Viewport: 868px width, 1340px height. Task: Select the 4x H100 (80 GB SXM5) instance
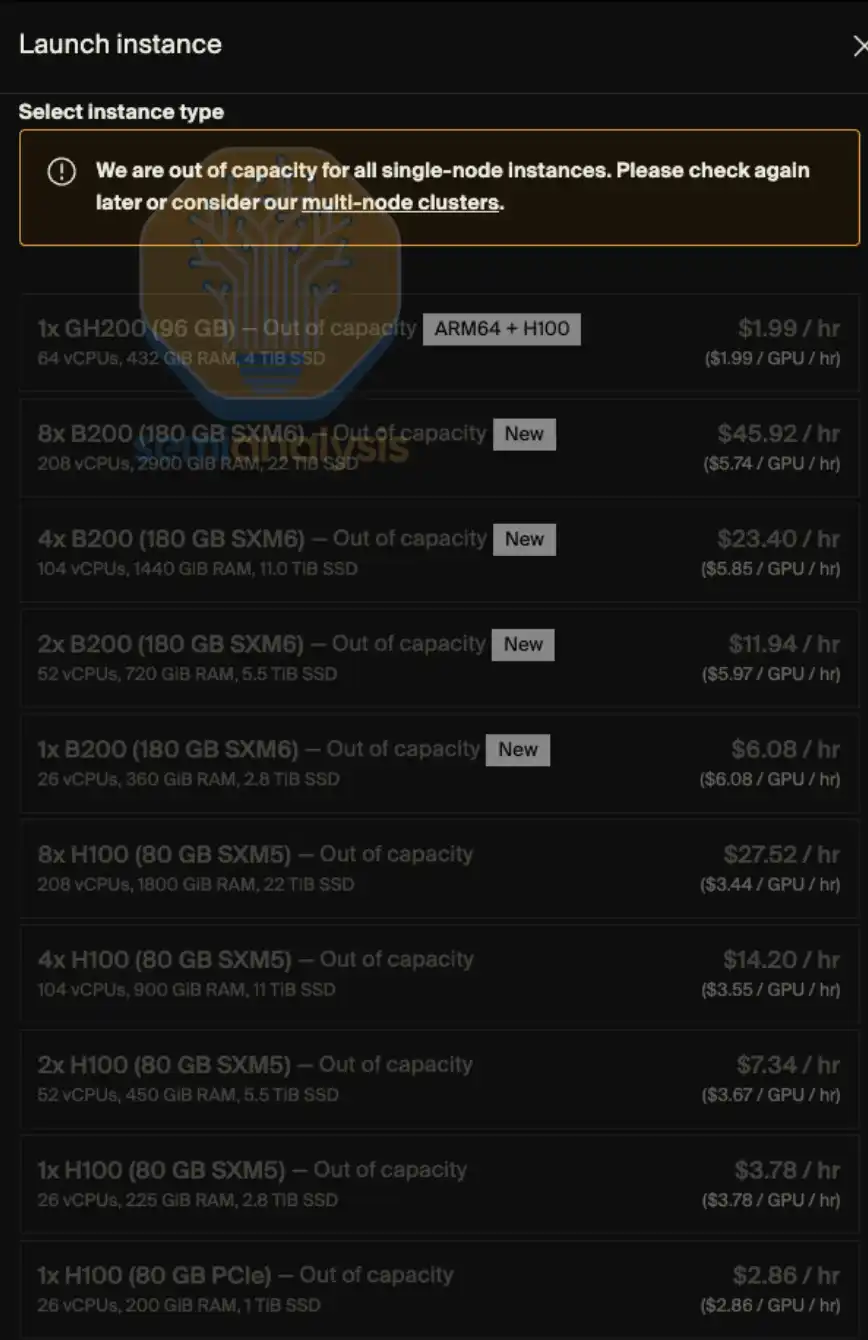[438, 972]
